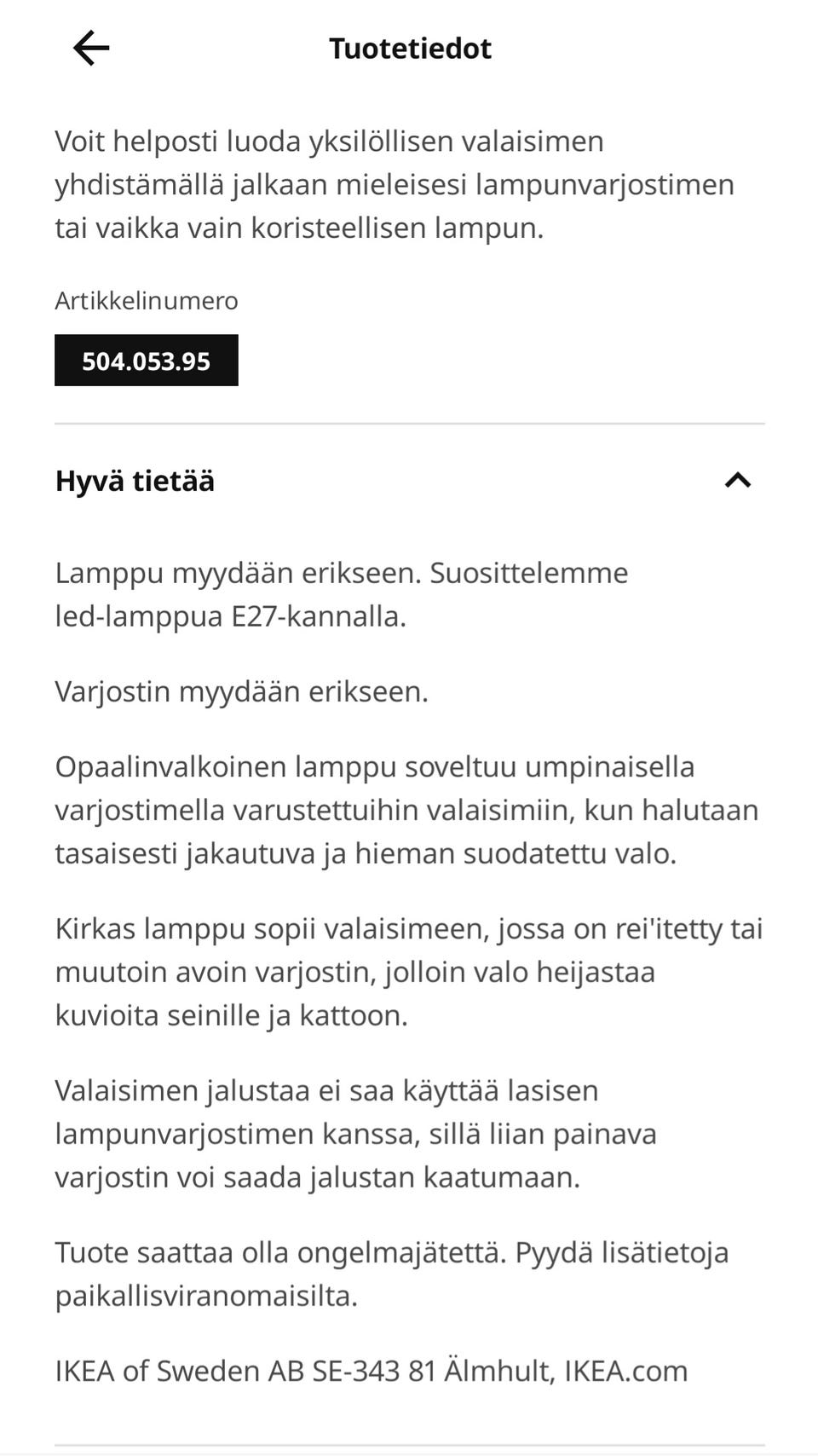Select the article number badge 504.053.95
This screenshot has width=818, height=1456.
tap(147, 360)
